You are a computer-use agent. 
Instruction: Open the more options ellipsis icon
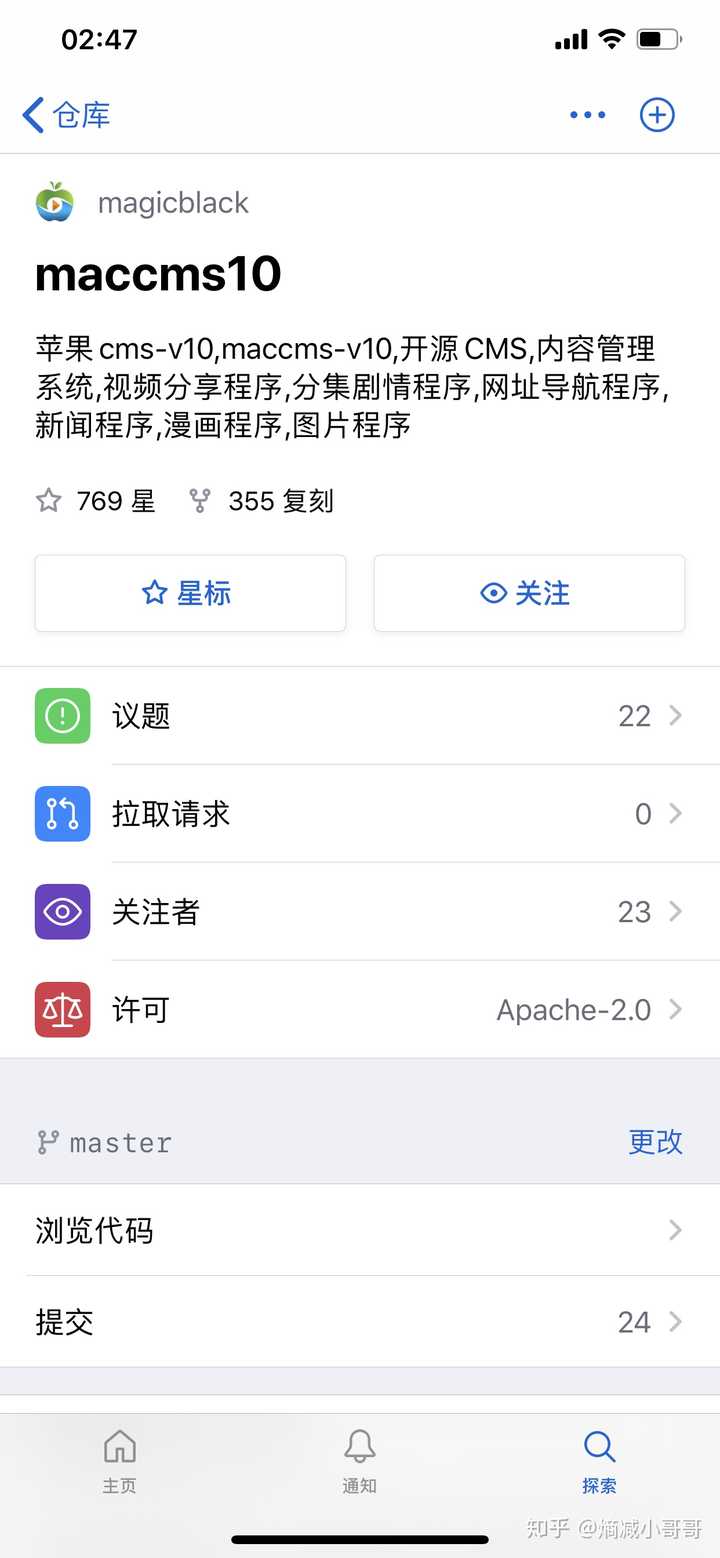[x=587, y=114]
